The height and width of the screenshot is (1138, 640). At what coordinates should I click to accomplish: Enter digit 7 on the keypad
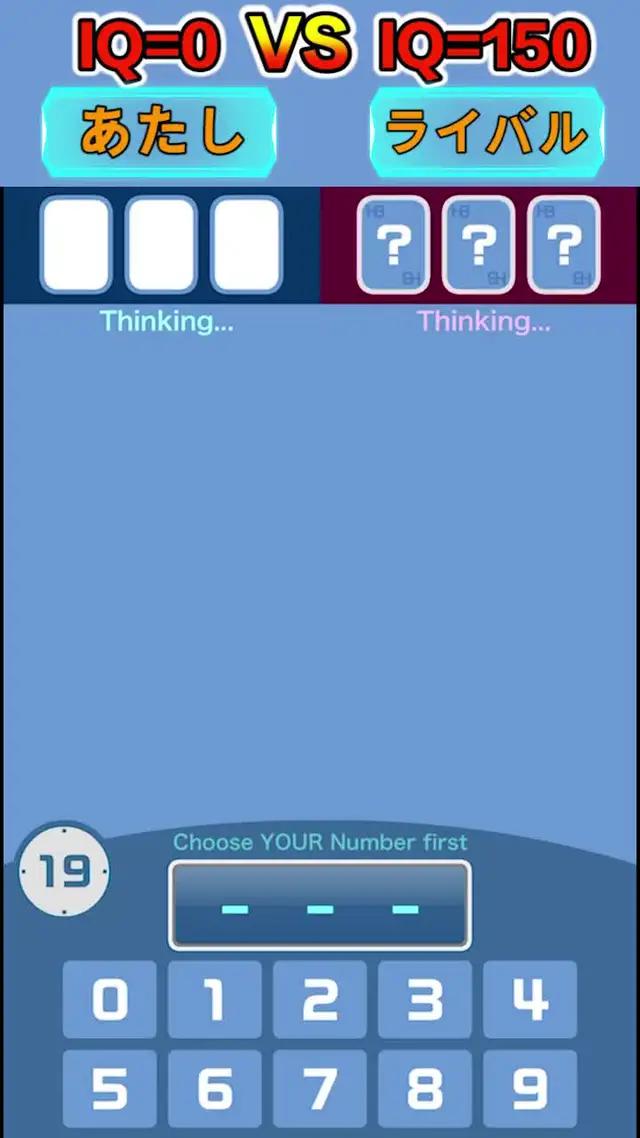coord(320,1088)
